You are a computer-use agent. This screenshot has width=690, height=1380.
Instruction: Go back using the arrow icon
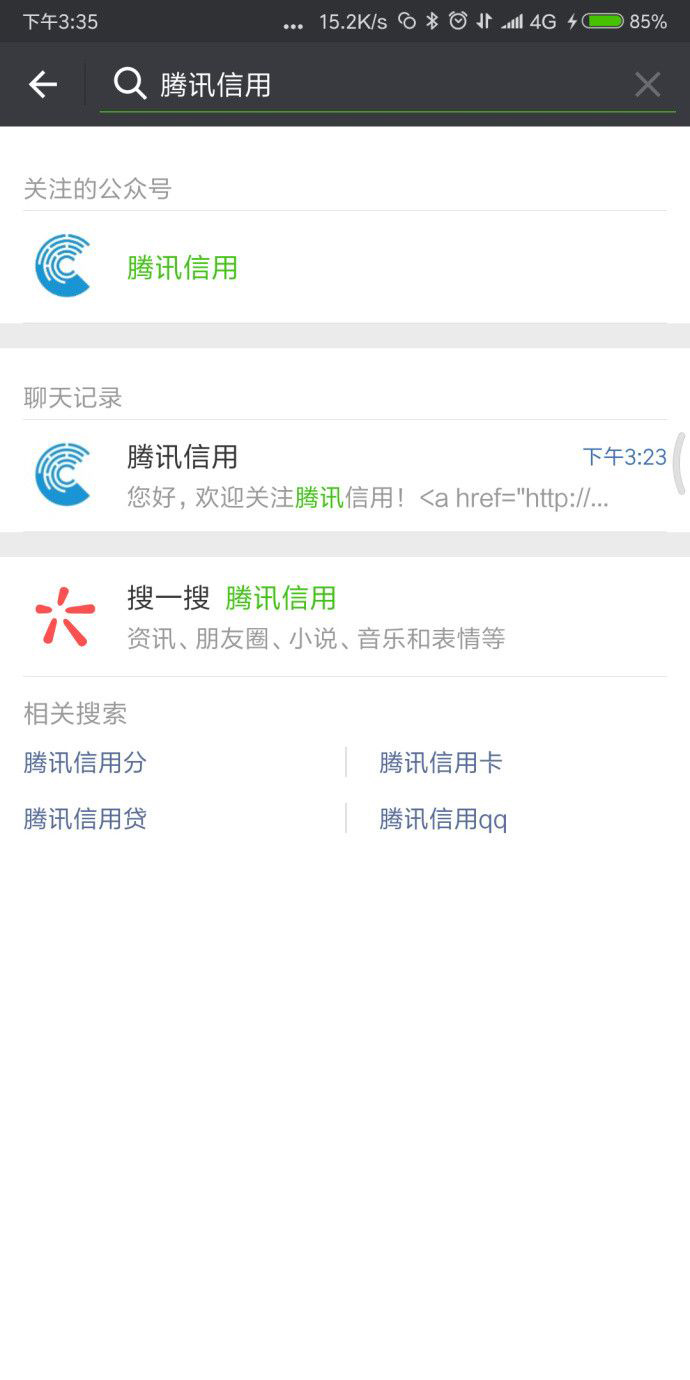[x=42, y=85]
